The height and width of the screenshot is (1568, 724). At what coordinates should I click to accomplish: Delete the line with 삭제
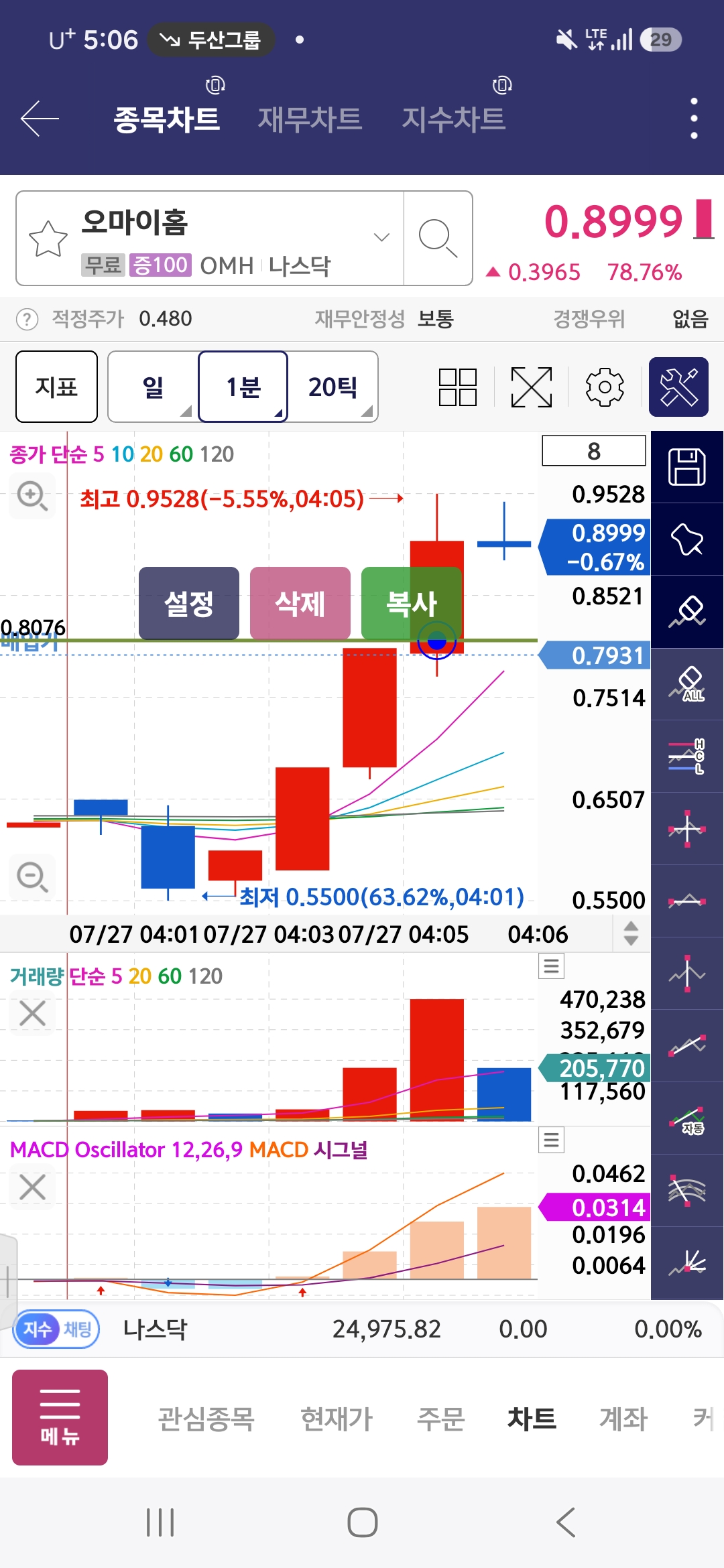coord(300,603)
